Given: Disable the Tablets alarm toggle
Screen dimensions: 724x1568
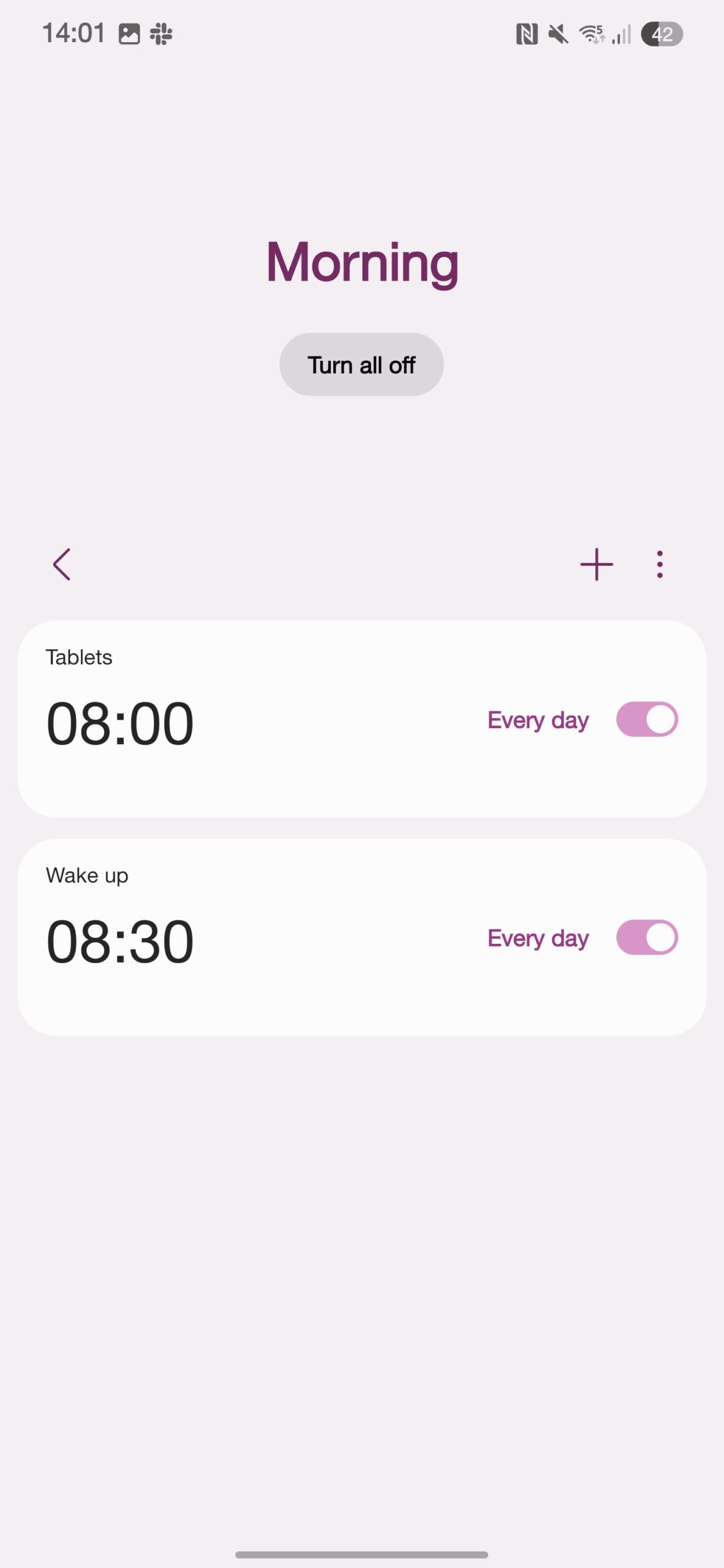Looking at the screenshot, I should tap(647, 719).
